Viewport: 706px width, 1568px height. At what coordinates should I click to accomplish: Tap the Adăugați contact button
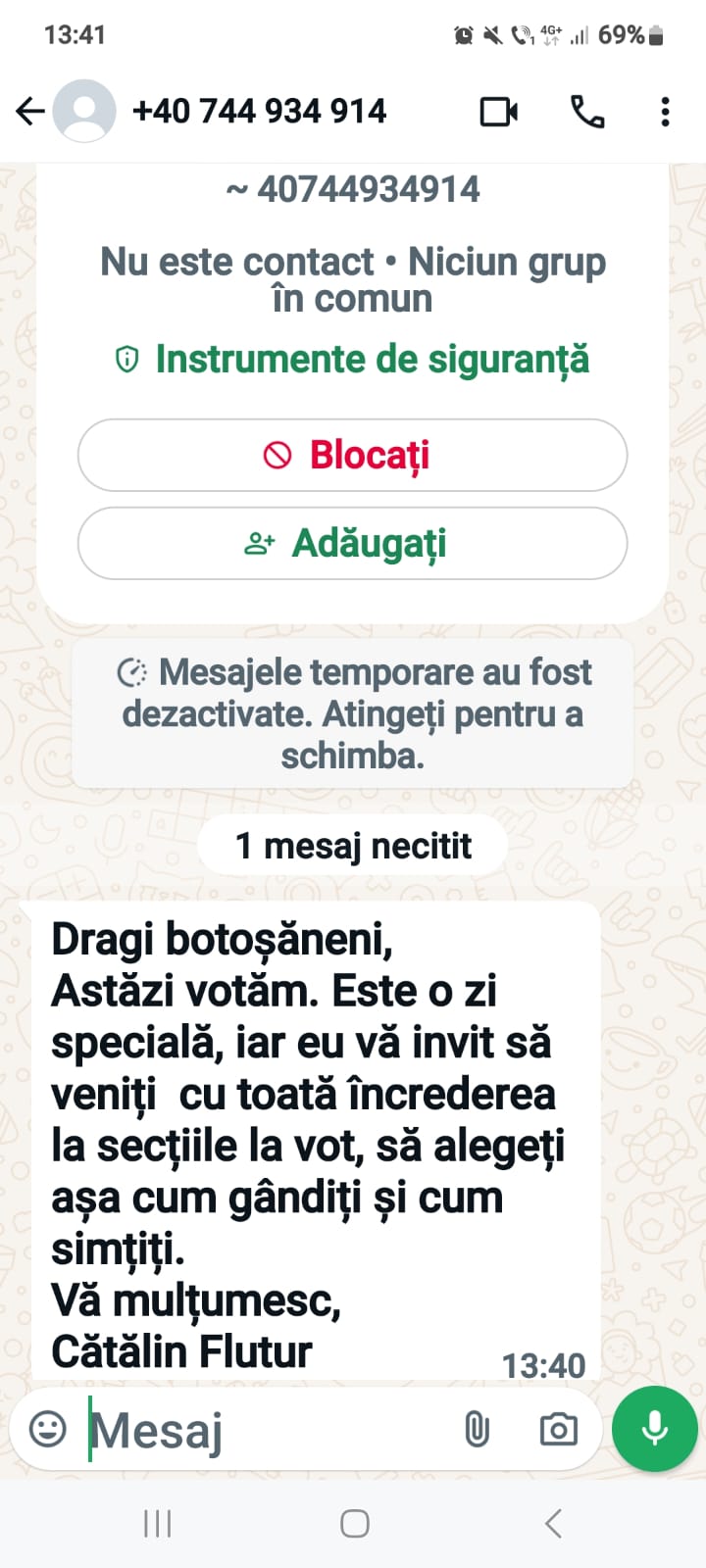tap(353, 543)
